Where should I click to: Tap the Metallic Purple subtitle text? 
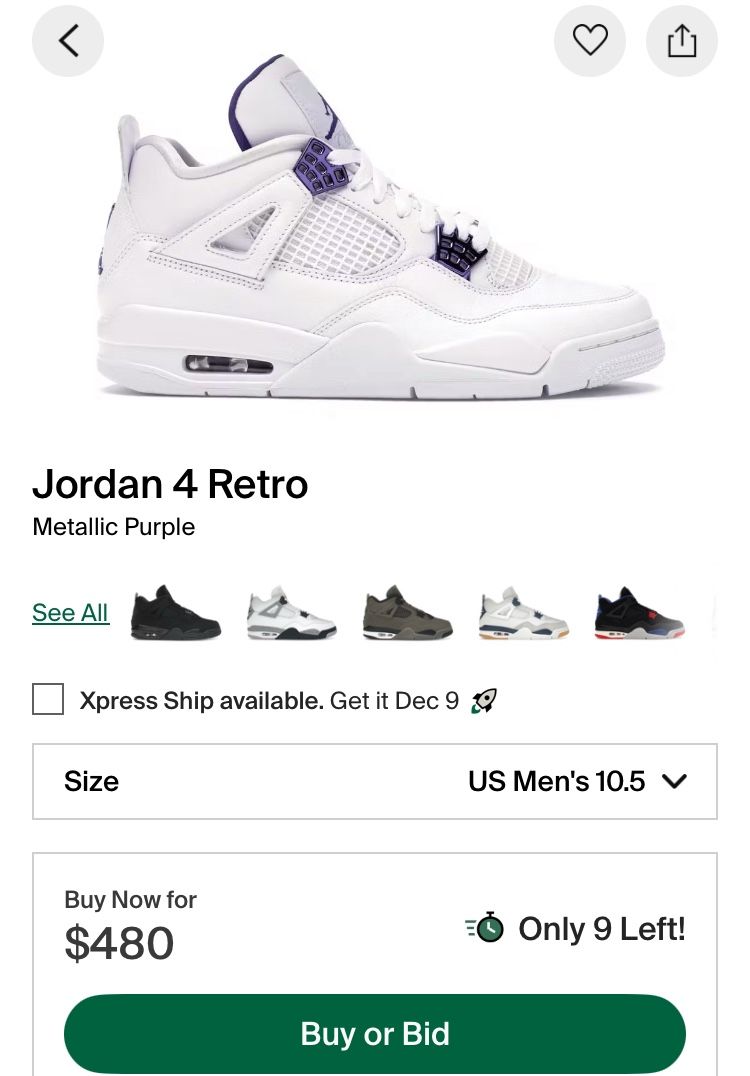coord(114,527)
